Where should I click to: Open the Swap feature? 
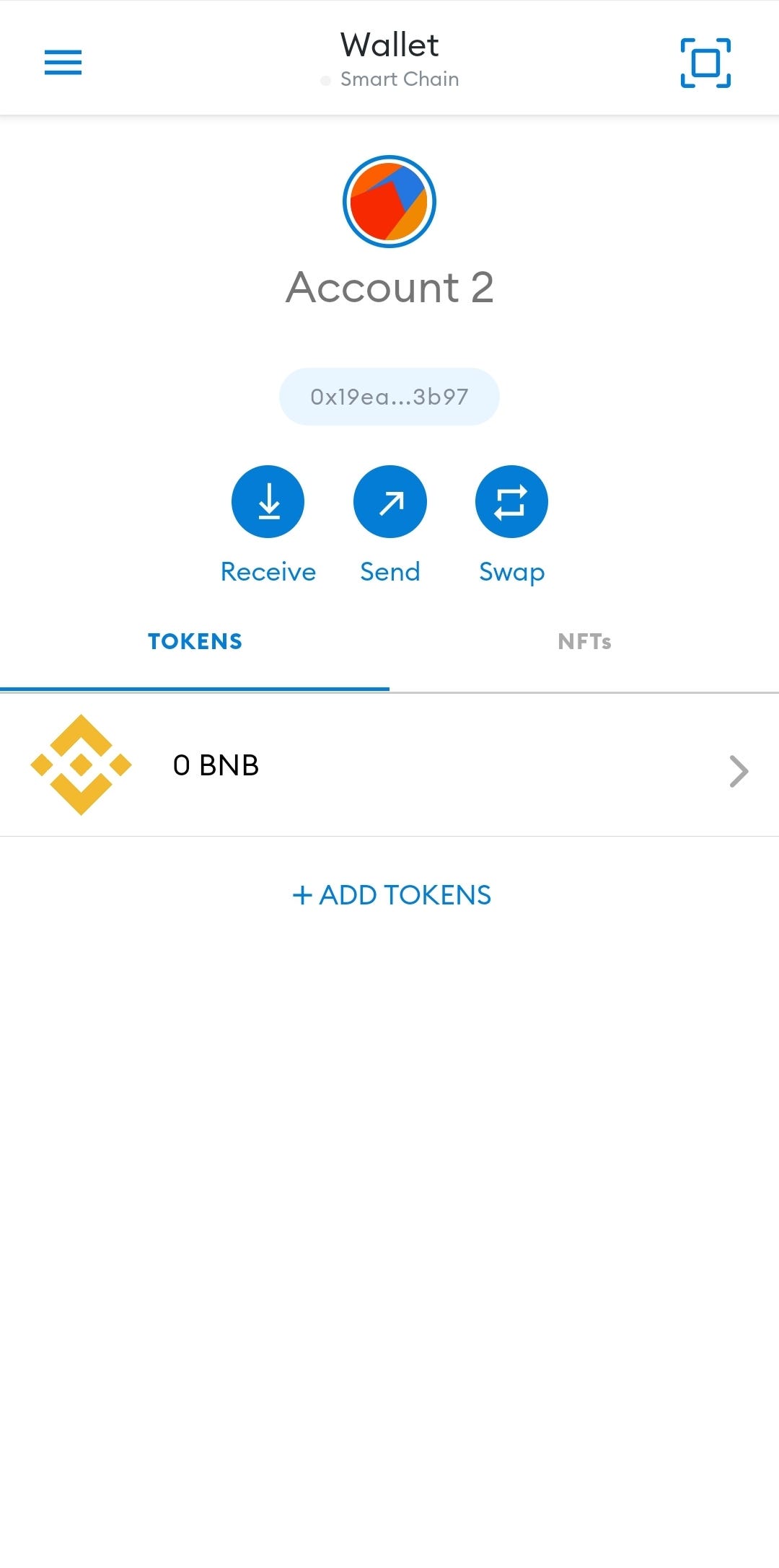coord(511,502)
